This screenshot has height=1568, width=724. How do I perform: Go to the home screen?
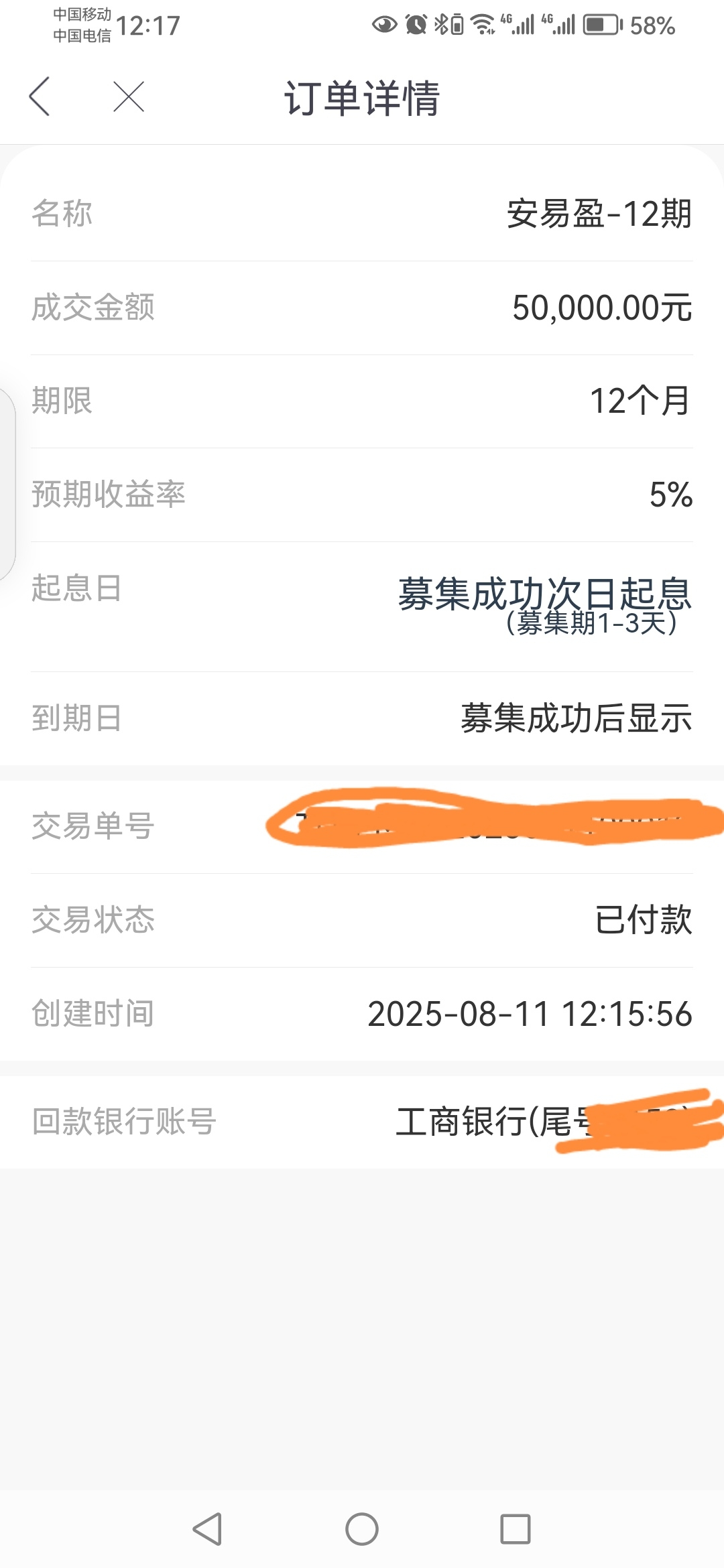pos(362,1529)
